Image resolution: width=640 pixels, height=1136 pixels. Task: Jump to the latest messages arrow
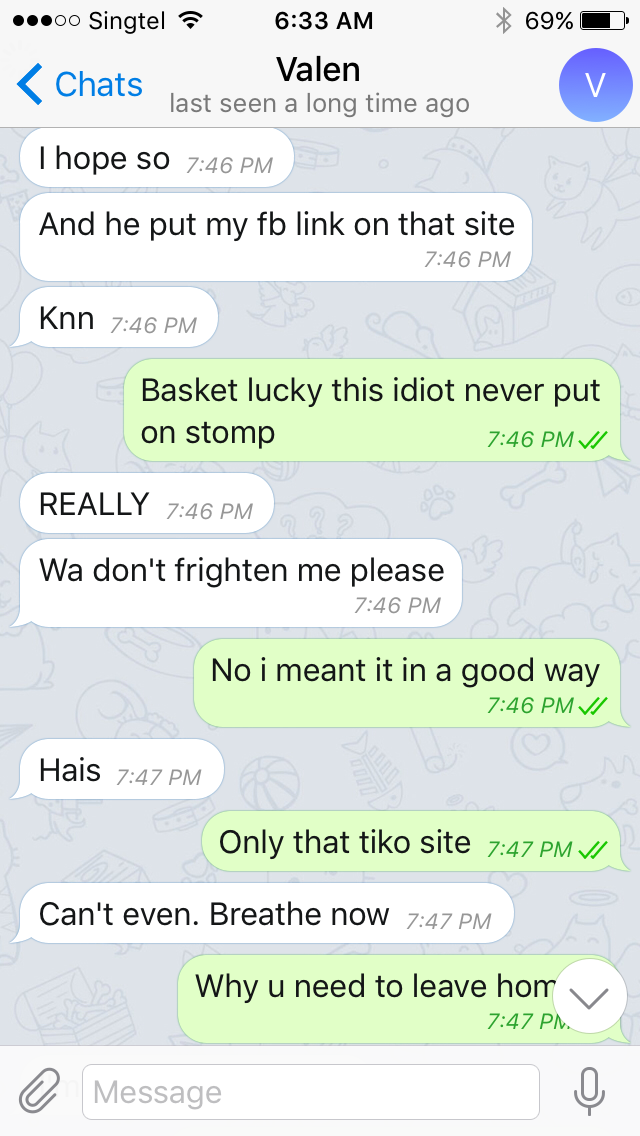(589, 996)
